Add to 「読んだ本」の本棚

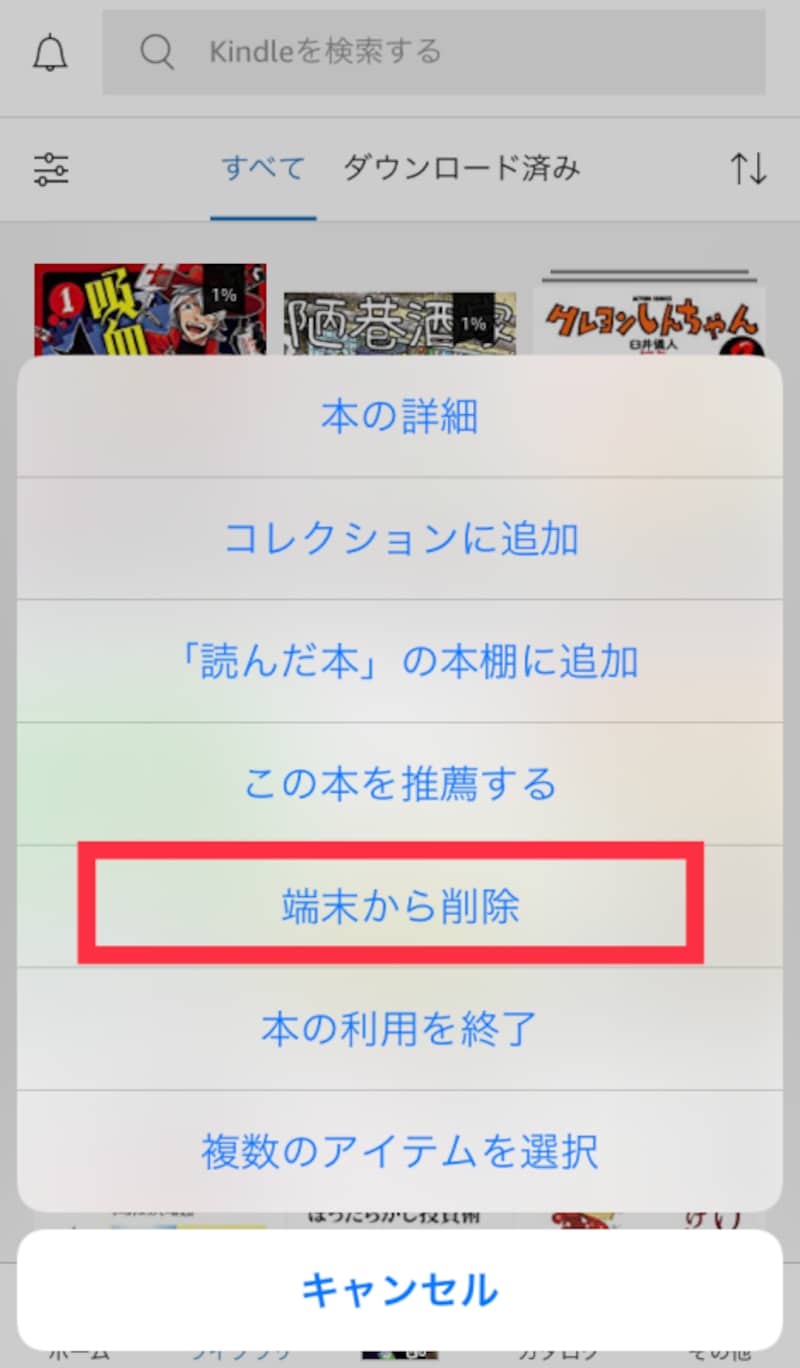(x=400, y=662)
